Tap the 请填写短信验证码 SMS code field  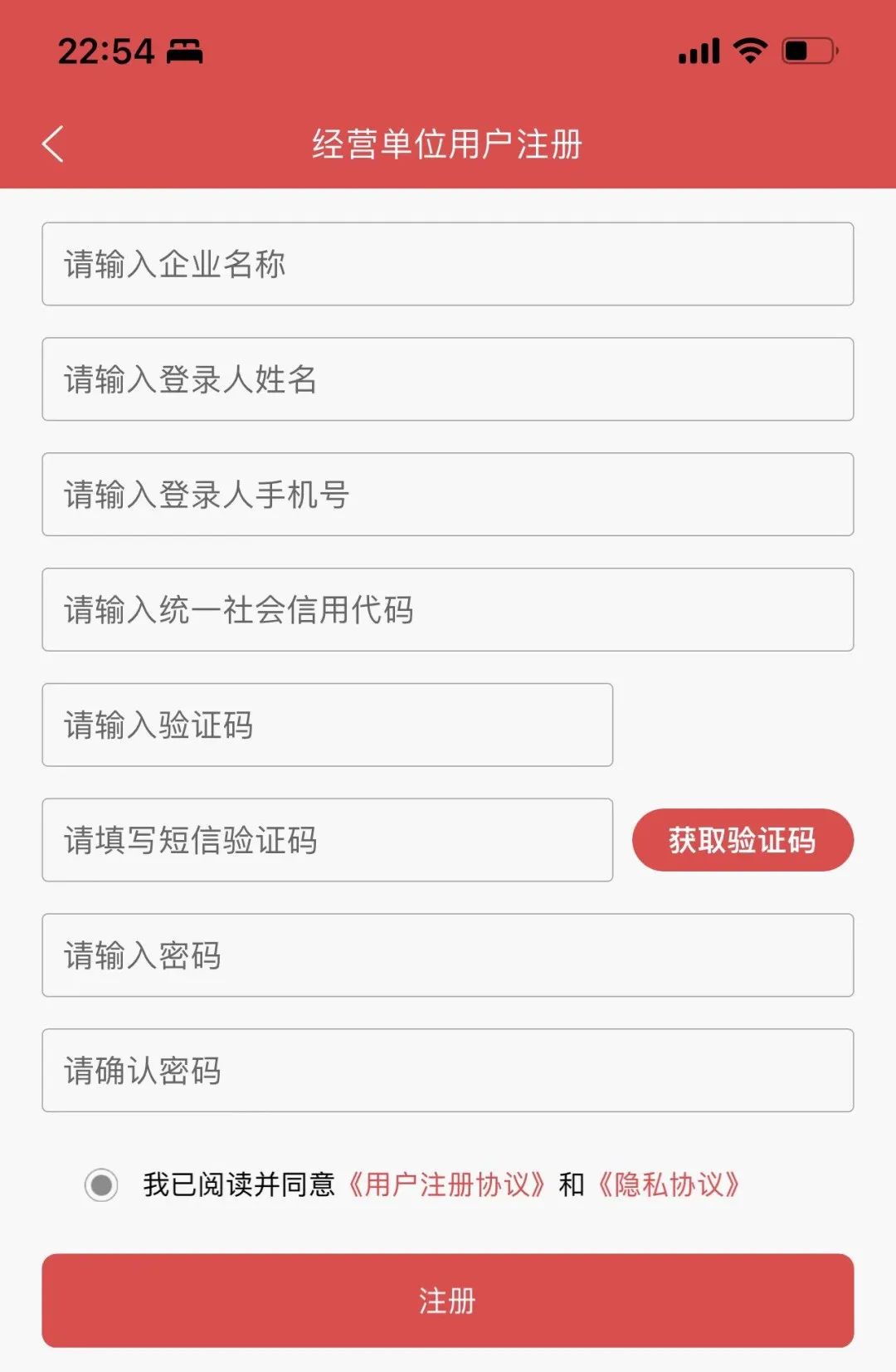click(327, 840)
